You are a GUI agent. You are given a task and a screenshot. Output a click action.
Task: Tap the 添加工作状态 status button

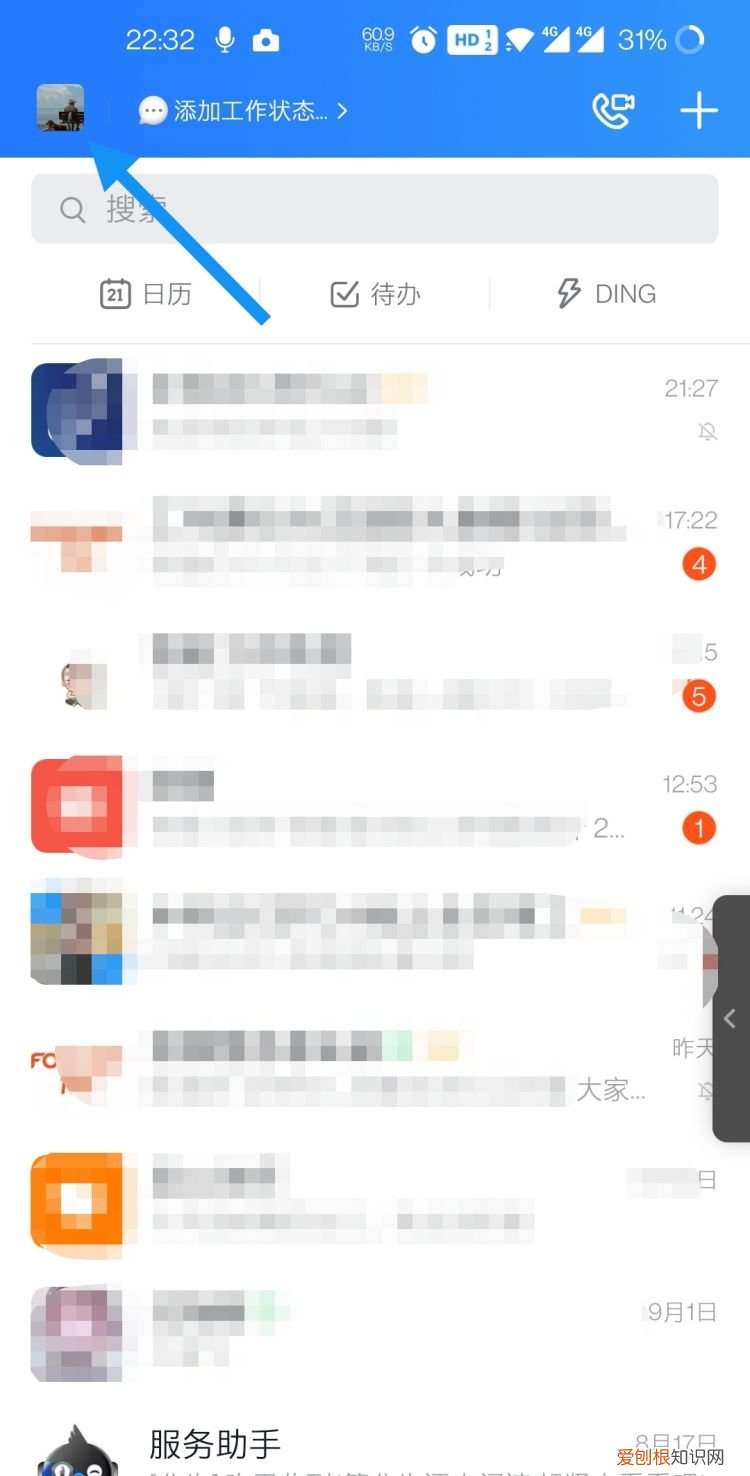[x=245, y=111]
